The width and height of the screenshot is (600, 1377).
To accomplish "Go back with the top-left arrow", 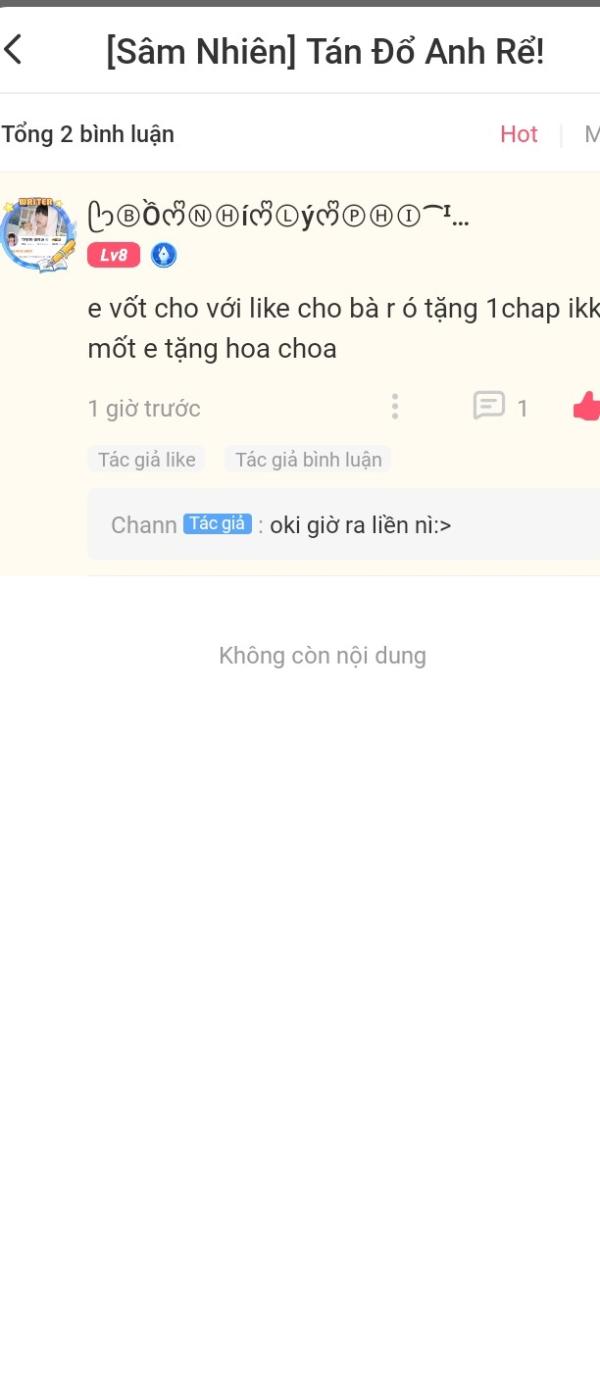I will point(14,49).
